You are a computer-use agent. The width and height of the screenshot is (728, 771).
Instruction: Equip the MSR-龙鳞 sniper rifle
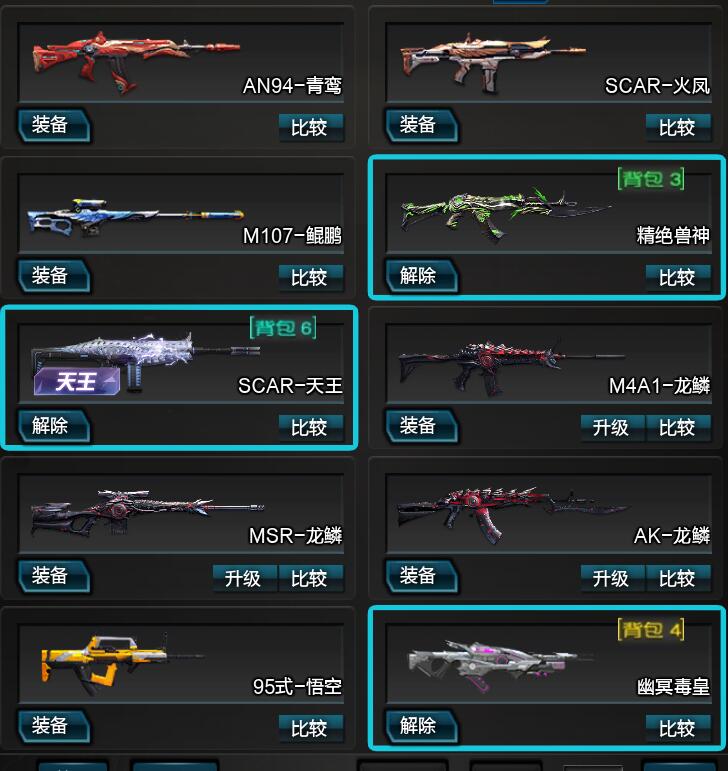click(52, 576)
